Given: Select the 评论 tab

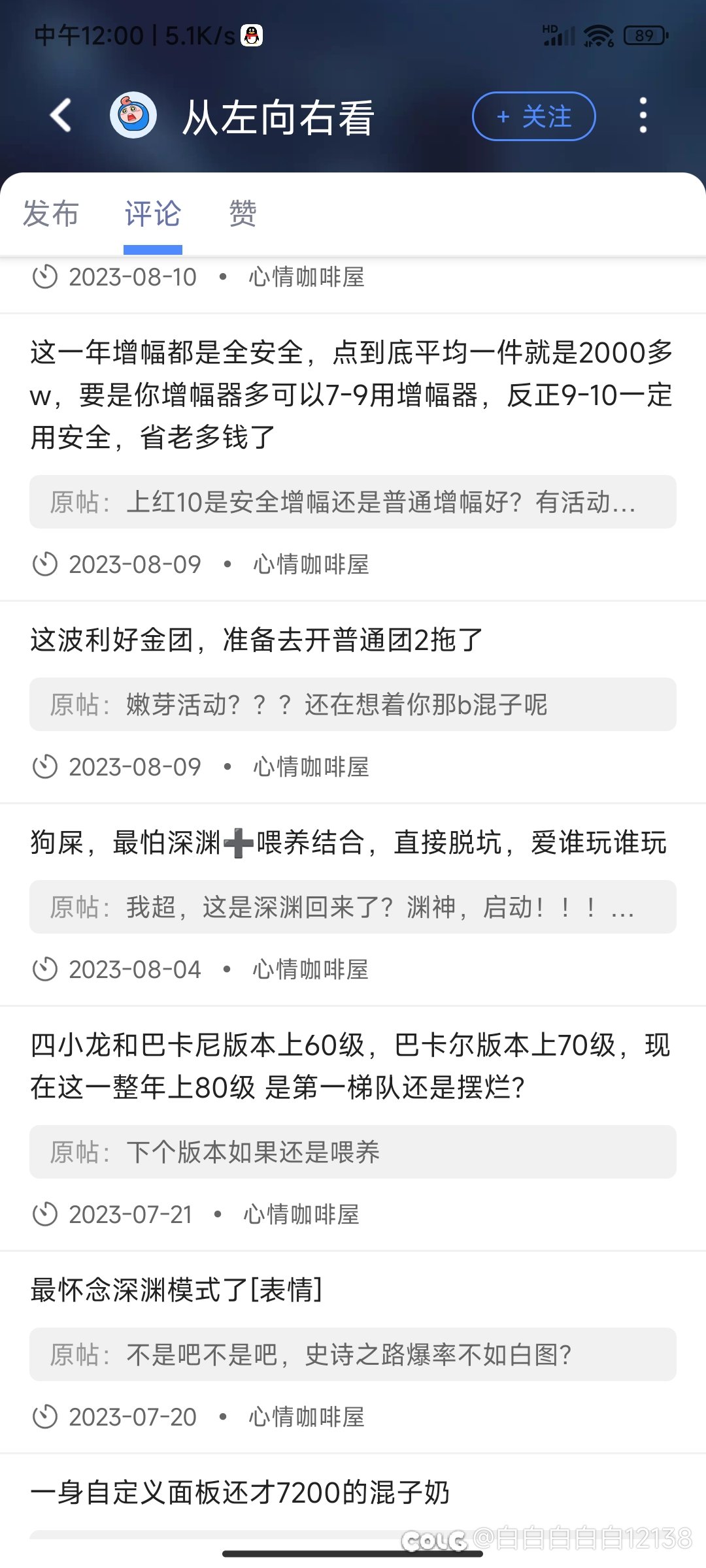Looking at the screenshot, I should click(153, 214).
